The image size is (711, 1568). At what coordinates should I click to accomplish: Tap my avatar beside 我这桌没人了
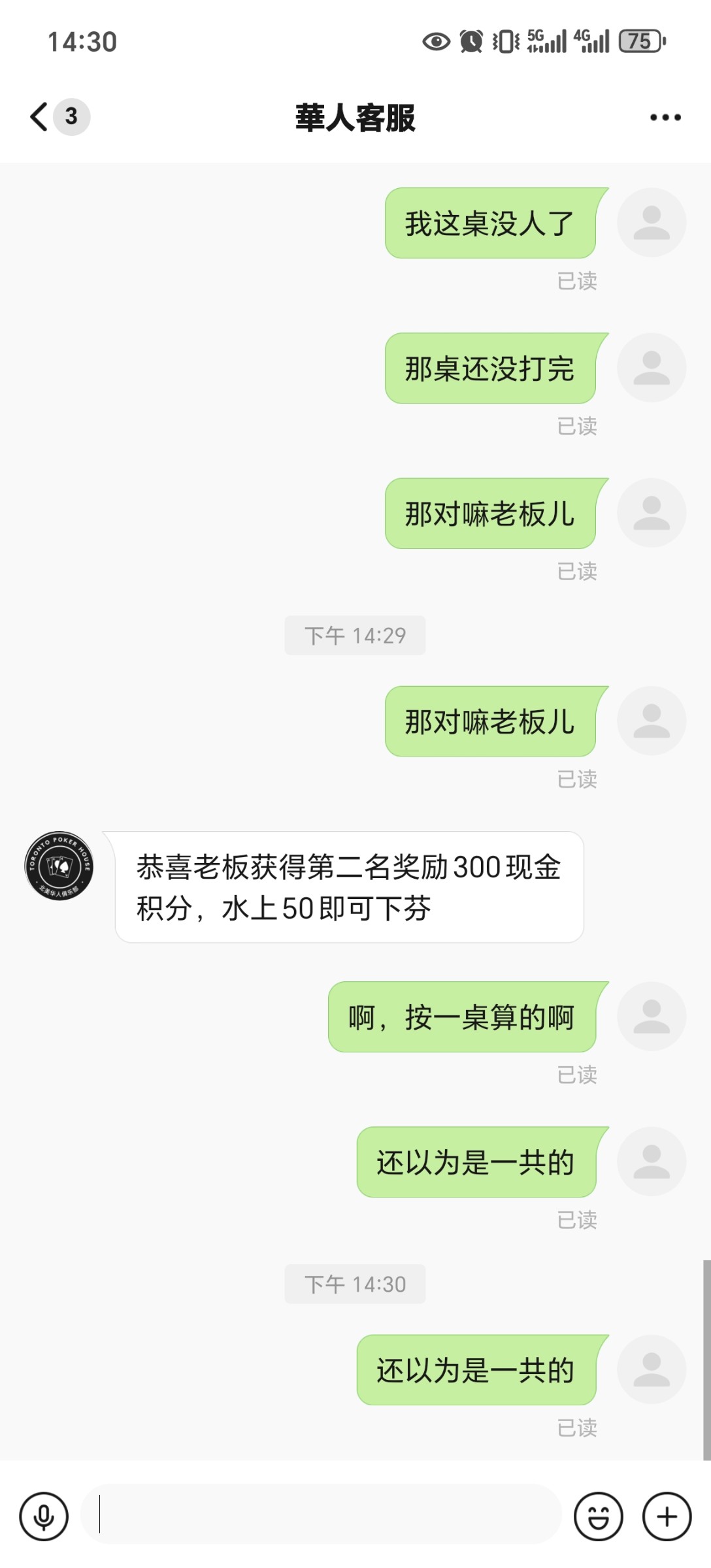pyautogui.click(x=652, y=223)
